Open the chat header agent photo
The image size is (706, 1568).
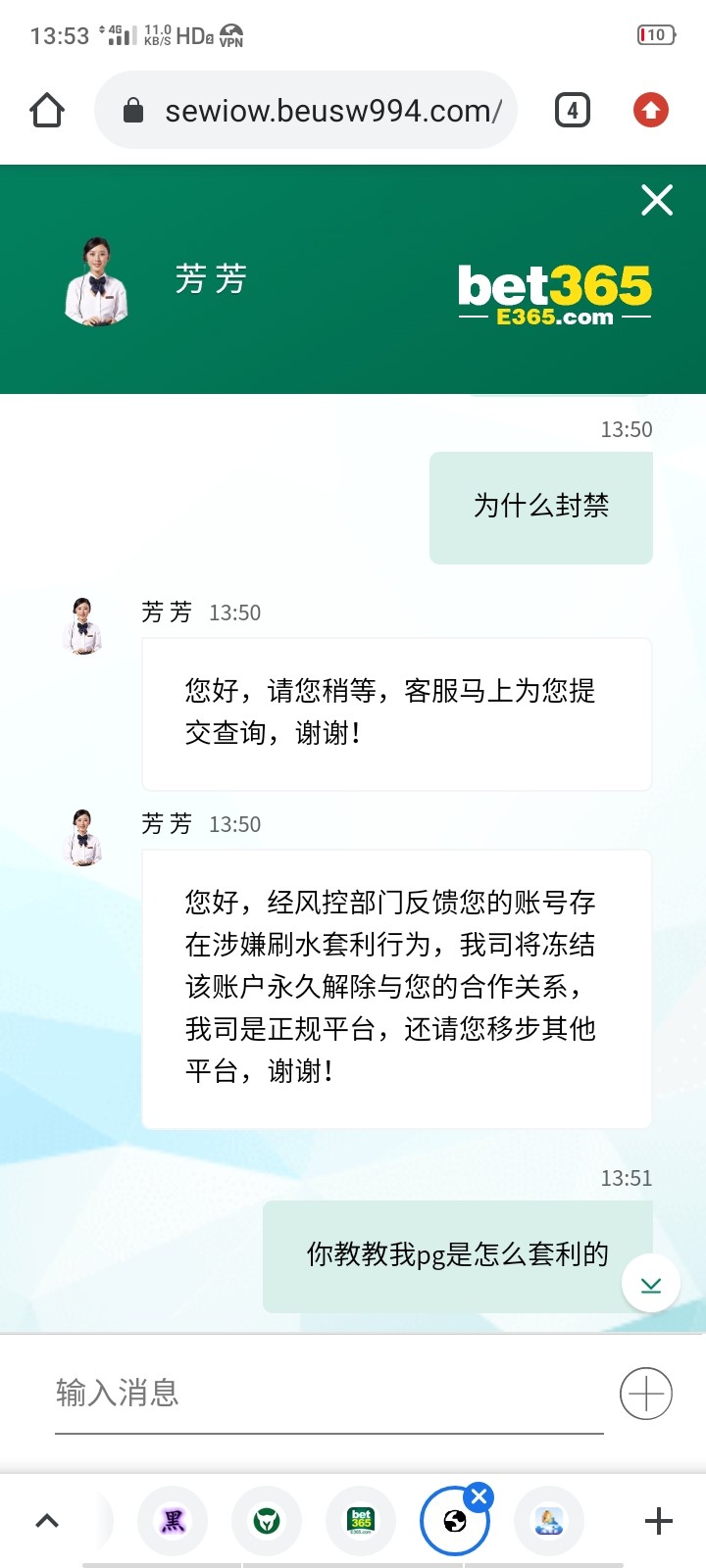click(x=95, y=279)
